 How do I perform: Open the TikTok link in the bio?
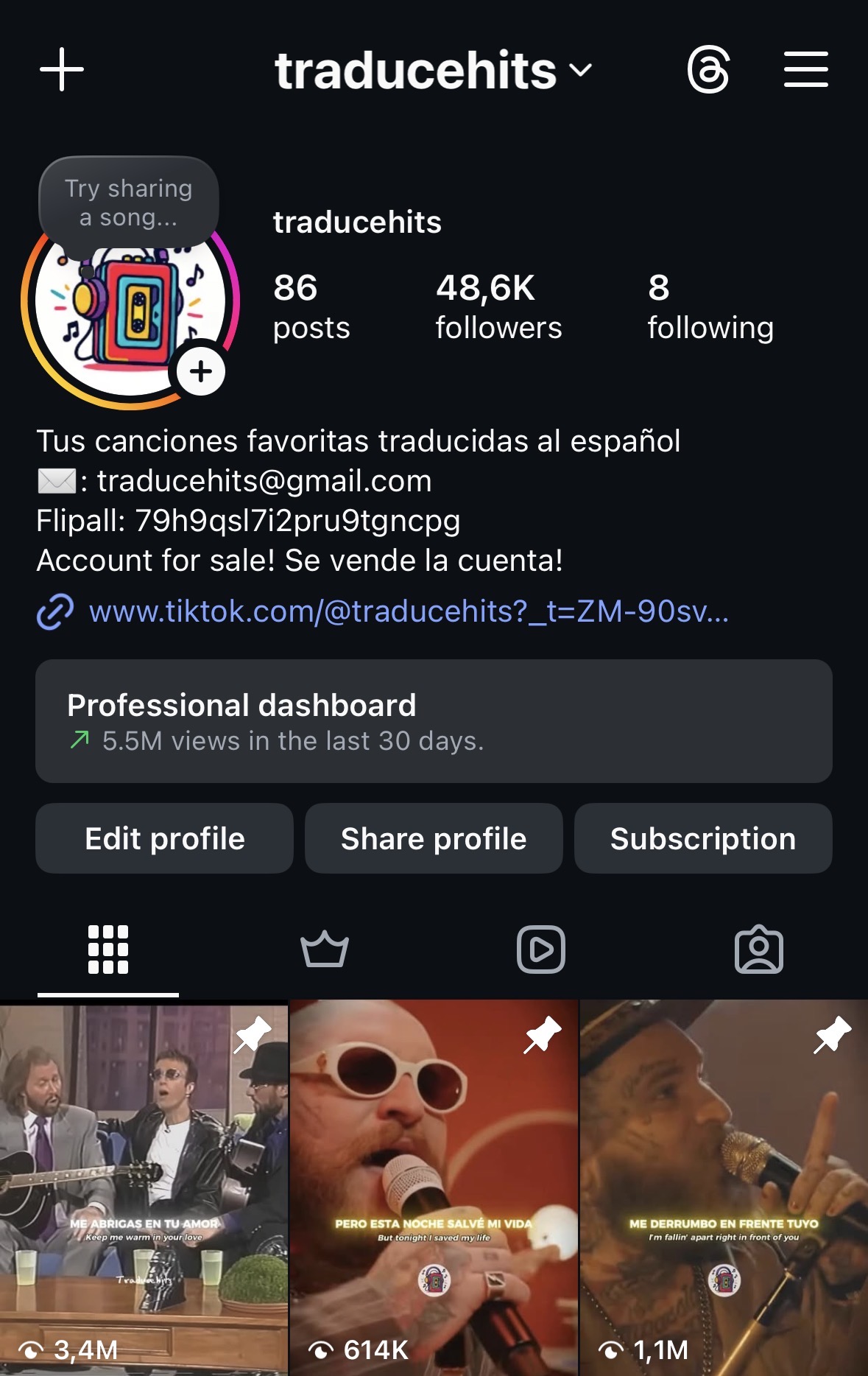(409, 611)
